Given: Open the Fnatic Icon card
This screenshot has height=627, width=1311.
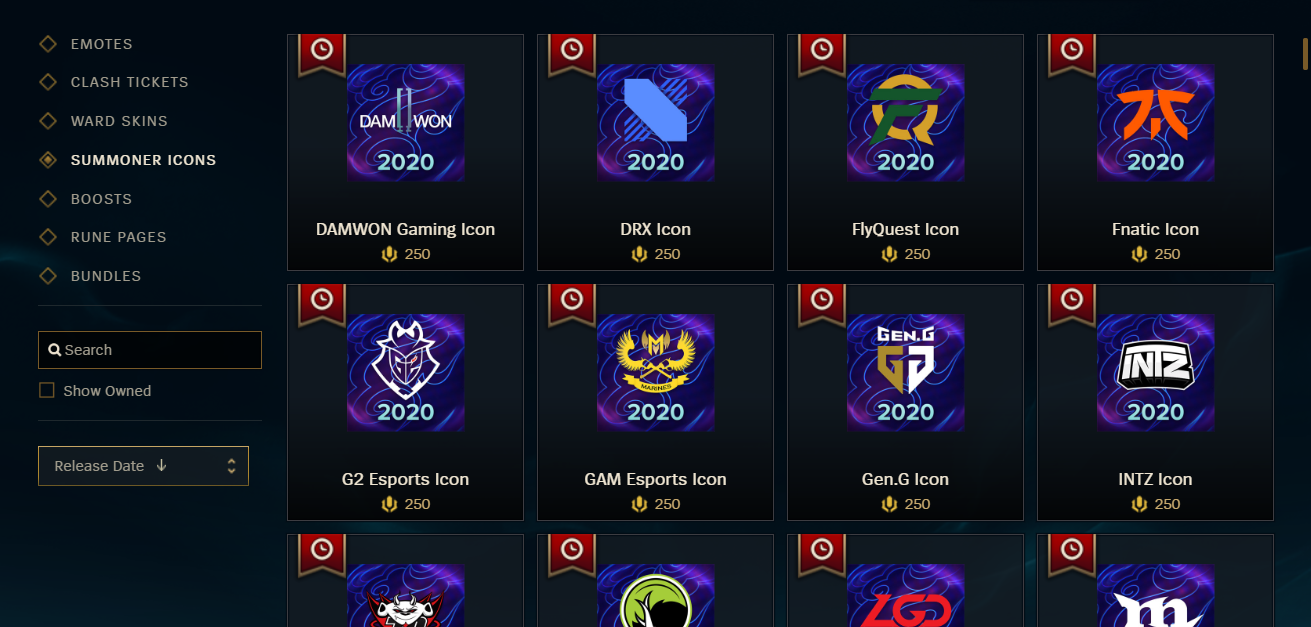Looking at the screenshot, I should pos(1155,152).
